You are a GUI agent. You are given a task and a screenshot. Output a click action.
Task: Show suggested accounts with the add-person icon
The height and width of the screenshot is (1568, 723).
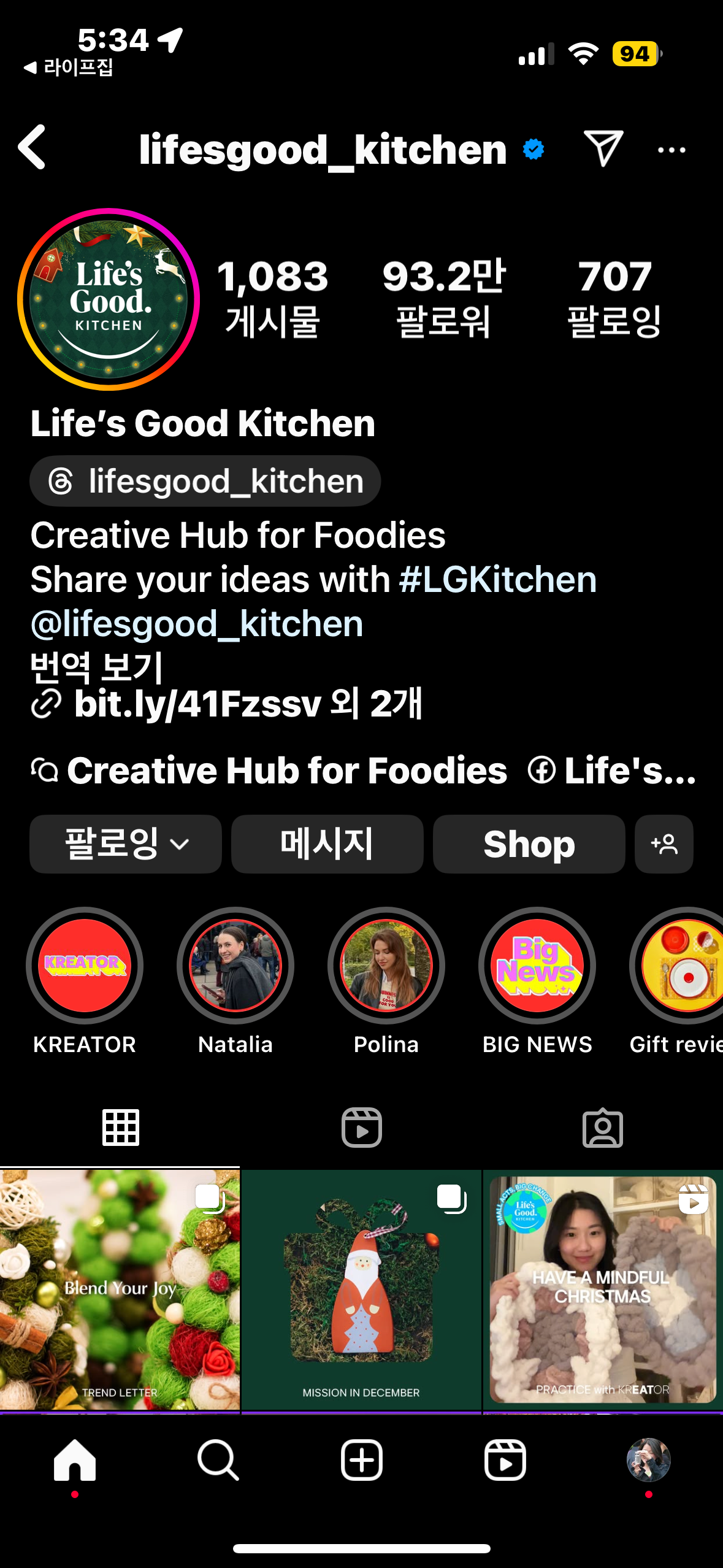pyautogui.click(x=664, y=844)
